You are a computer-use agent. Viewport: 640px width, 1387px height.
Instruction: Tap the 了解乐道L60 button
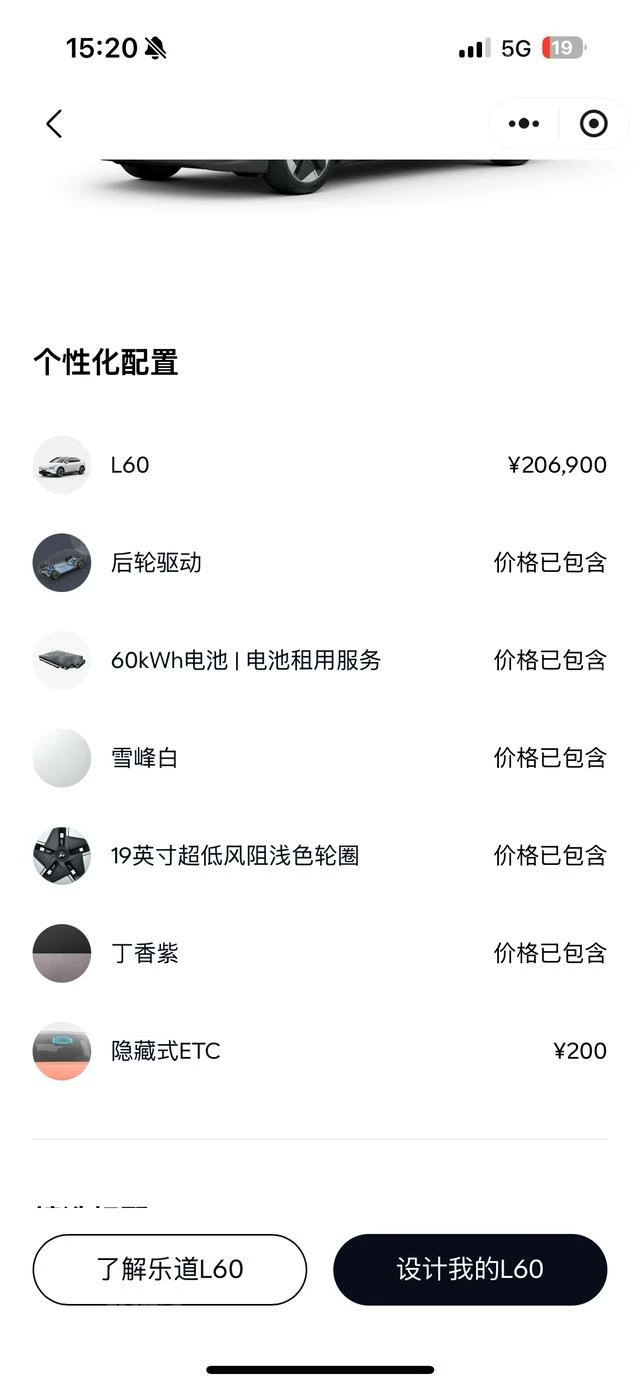tap(170, 1269)
